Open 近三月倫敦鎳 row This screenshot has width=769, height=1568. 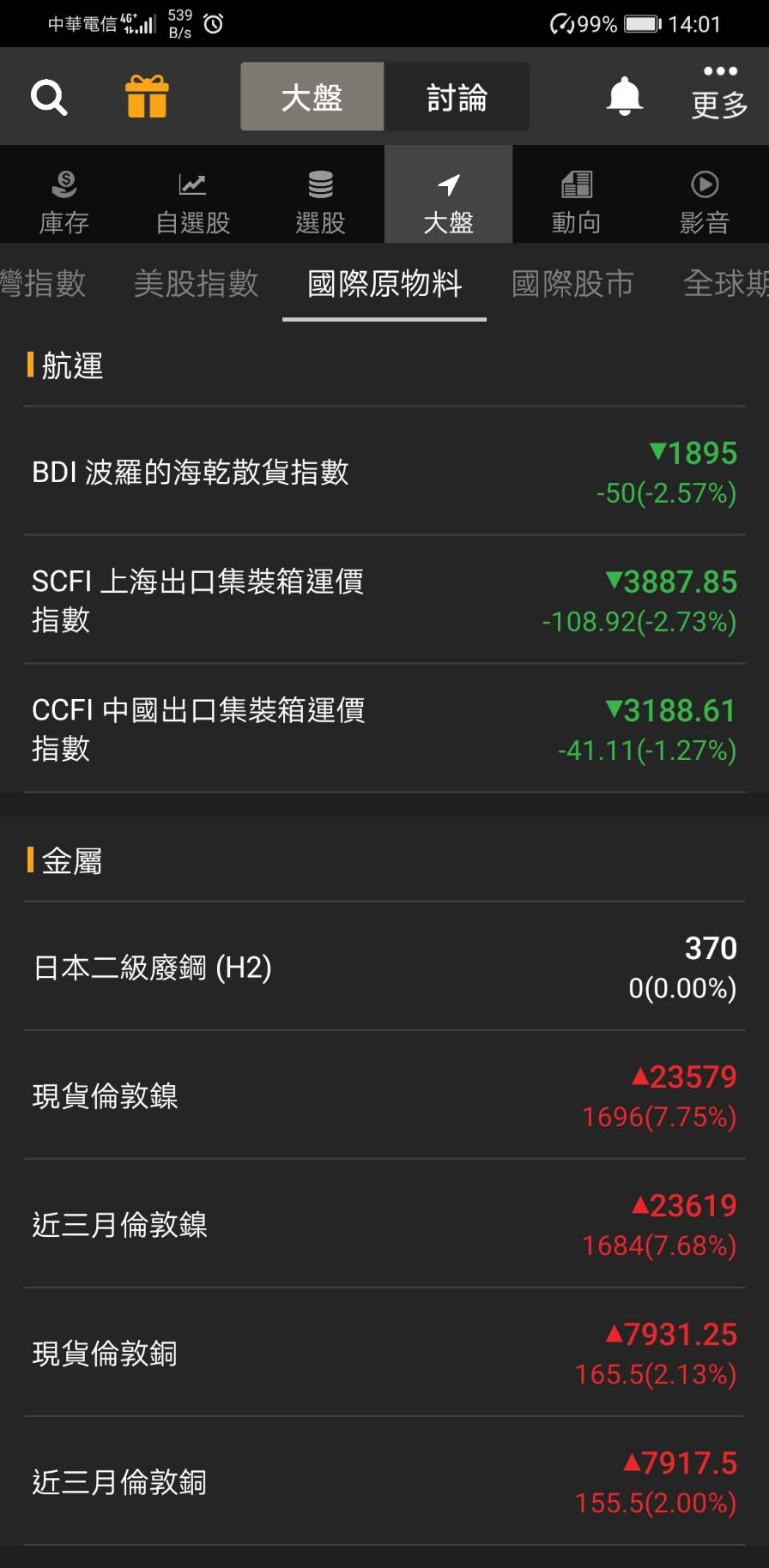(384, 1225)
